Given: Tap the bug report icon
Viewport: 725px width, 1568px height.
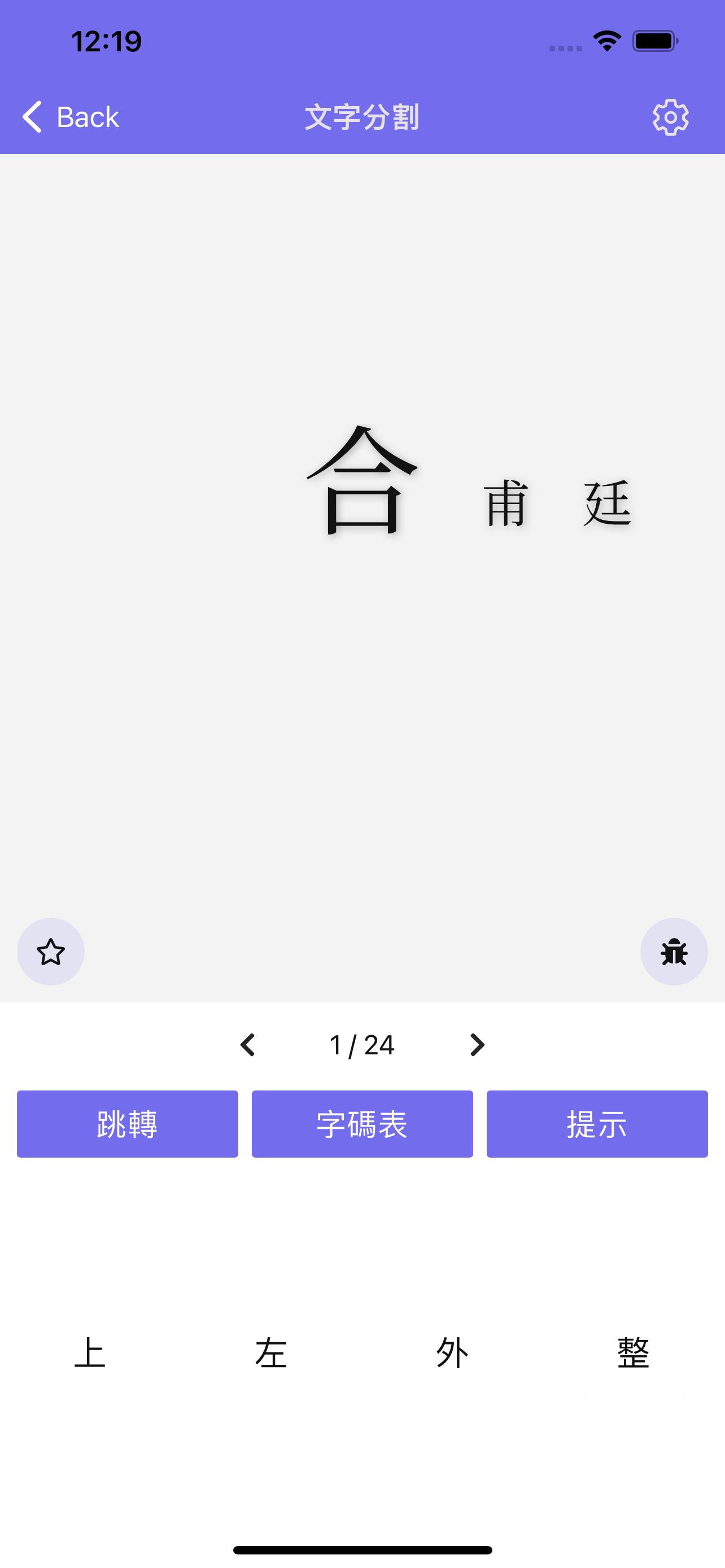Looking at the screenshot, I should (x=674, y=952).
